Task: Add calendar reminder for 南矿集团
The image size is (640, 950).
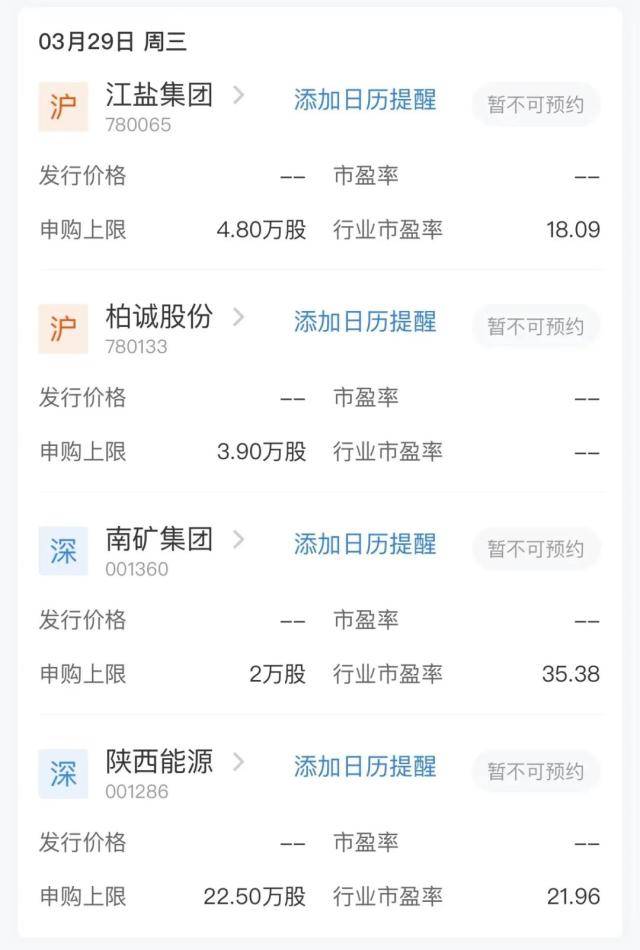Action: point(365,544)
